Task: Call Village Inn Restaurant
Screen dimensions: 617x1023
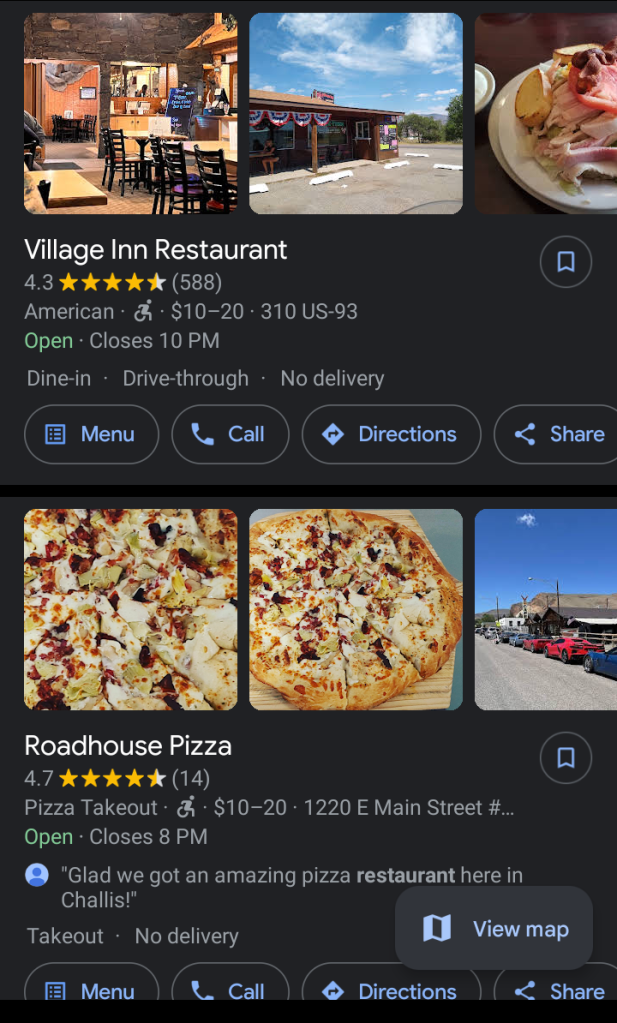Action: pyautogui.click(x=230, y=434)
